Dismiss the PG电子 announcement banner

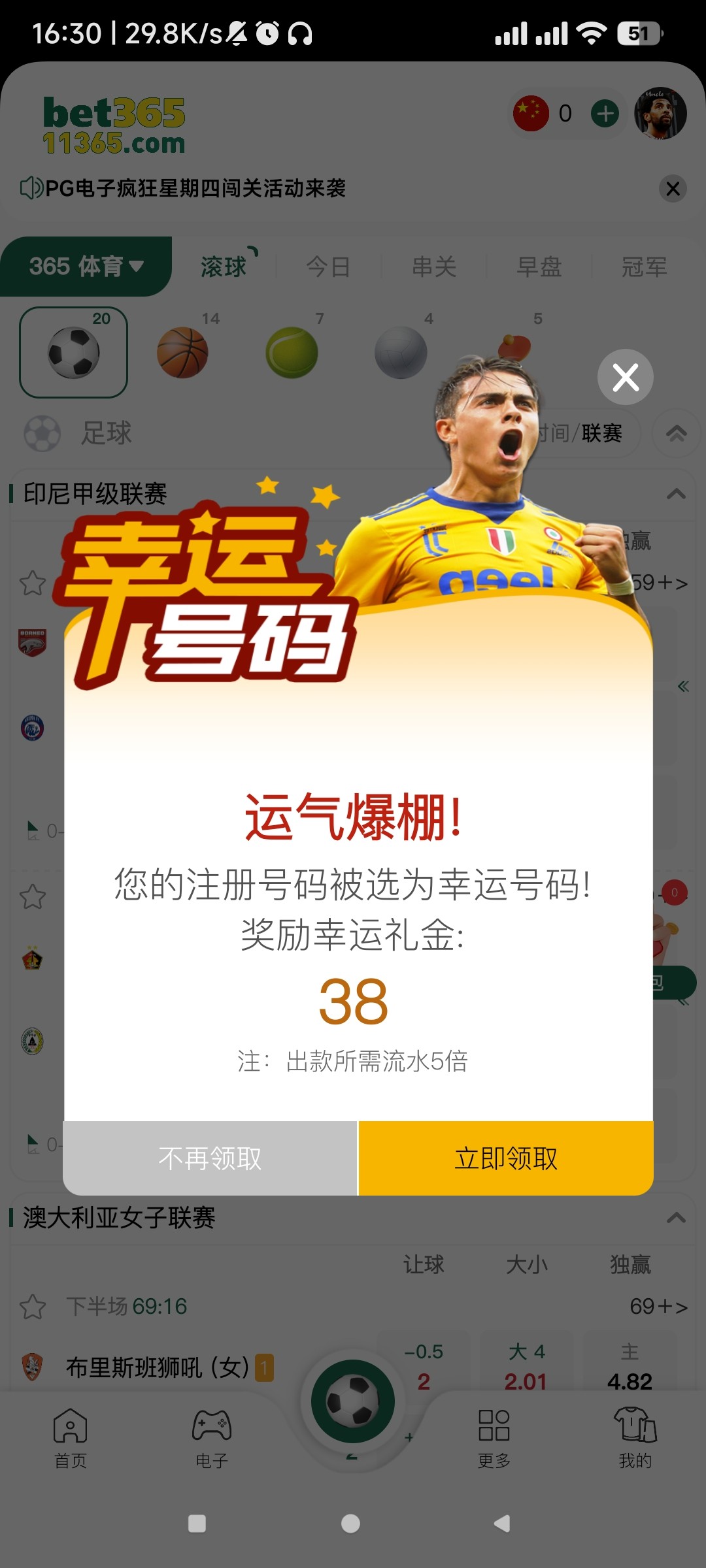[673, 189]
